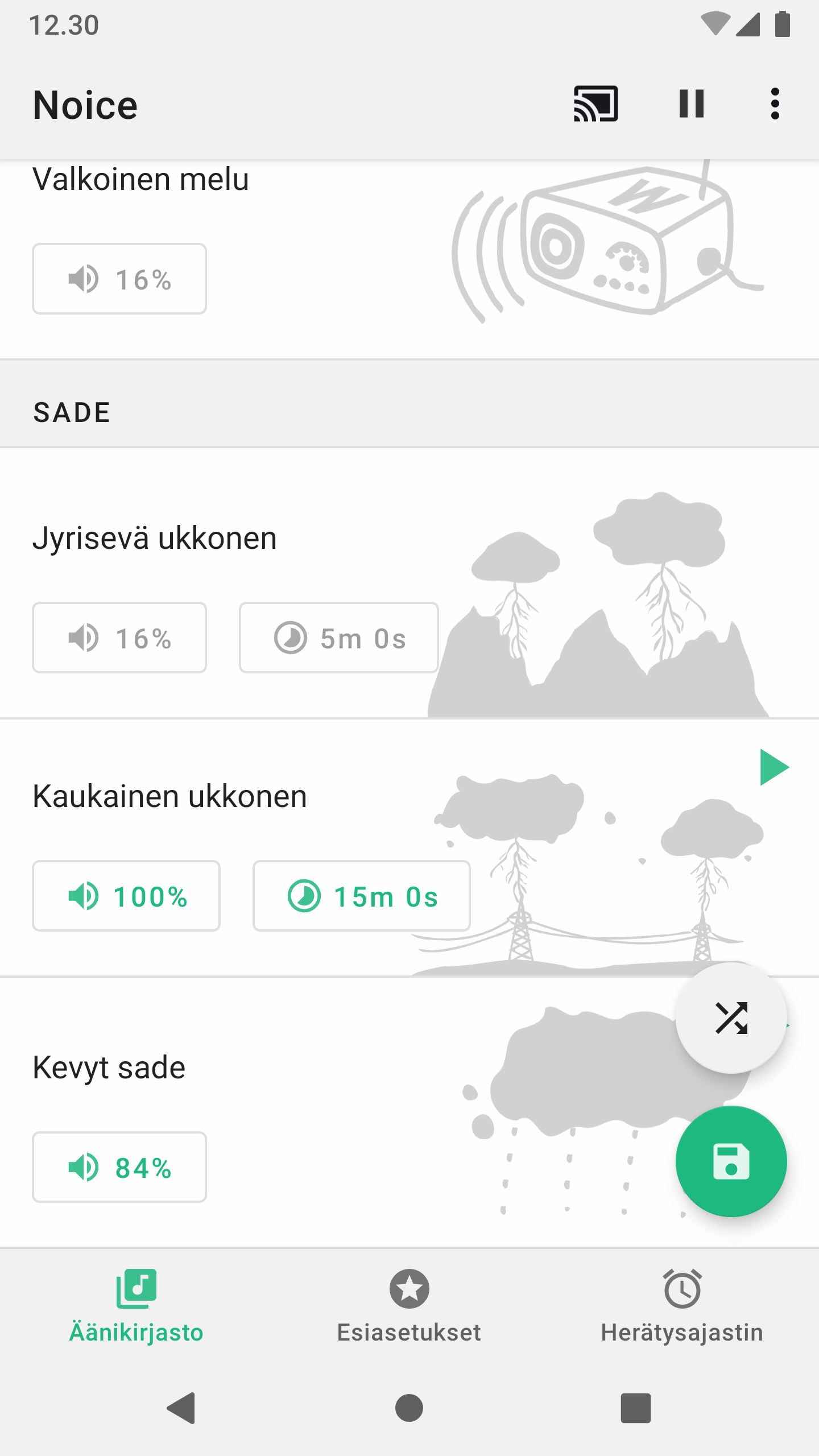
Task: Open the cast to device option
Action: (595, 104)
